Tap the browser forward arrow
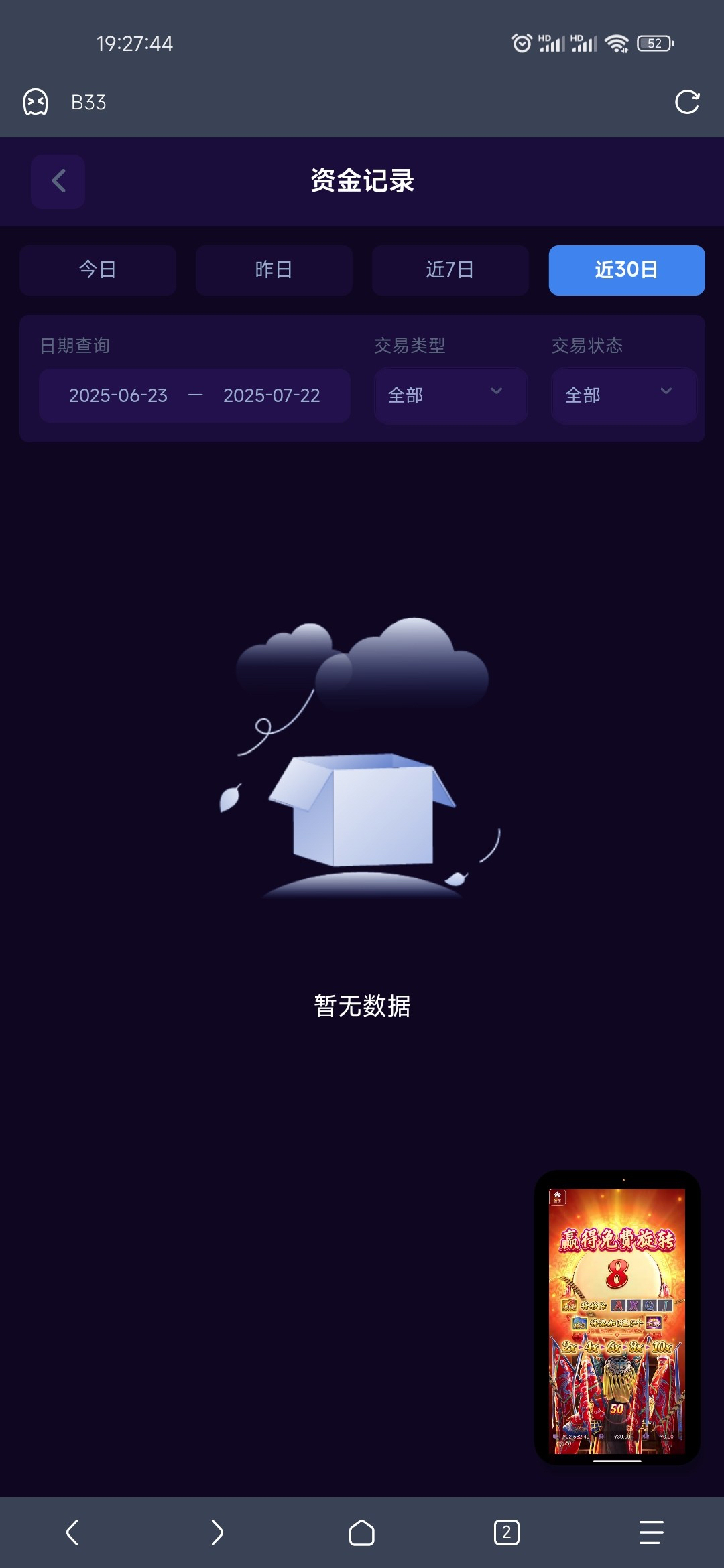 217,1532
